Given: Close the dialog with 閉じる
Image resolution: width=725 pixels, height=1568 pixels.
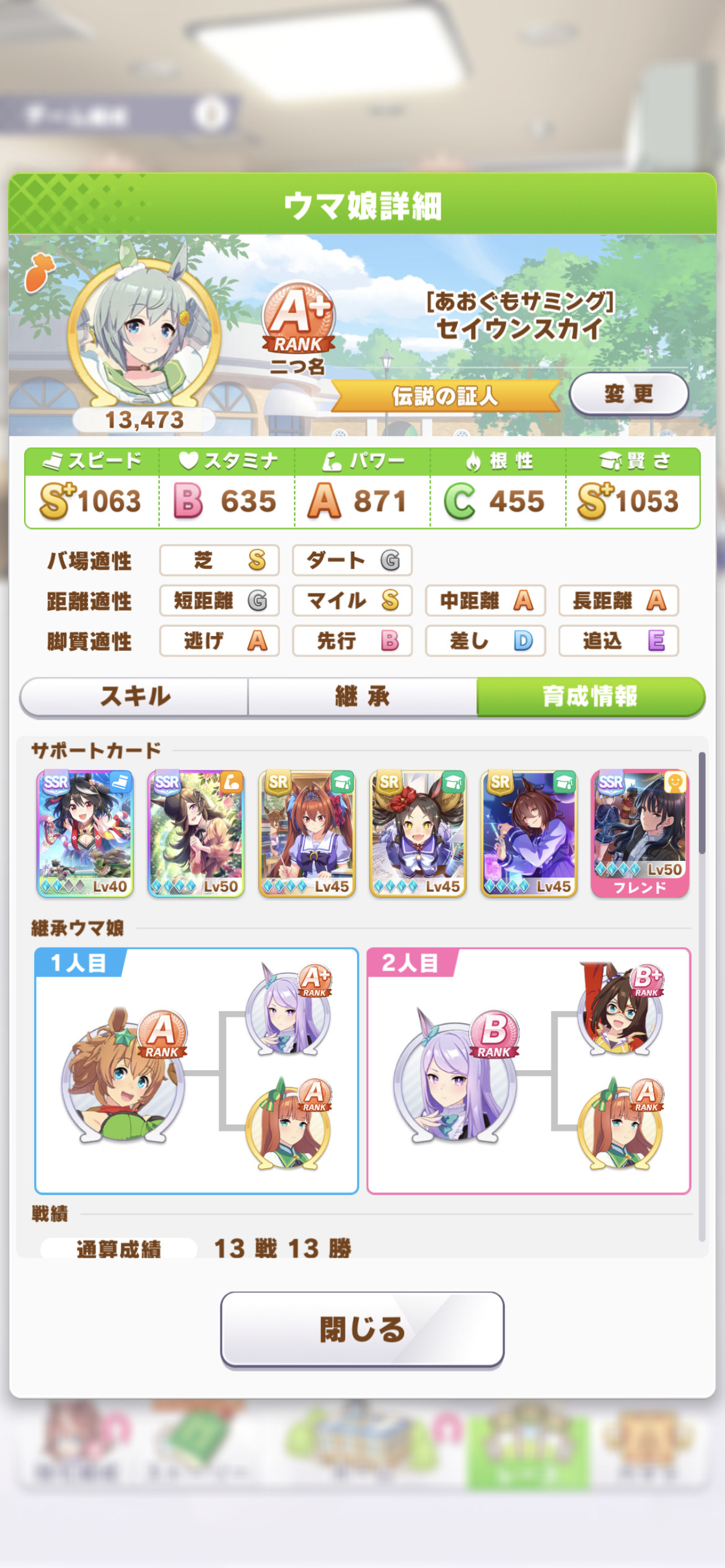Looking at the screenshot, I should 362,1329.
